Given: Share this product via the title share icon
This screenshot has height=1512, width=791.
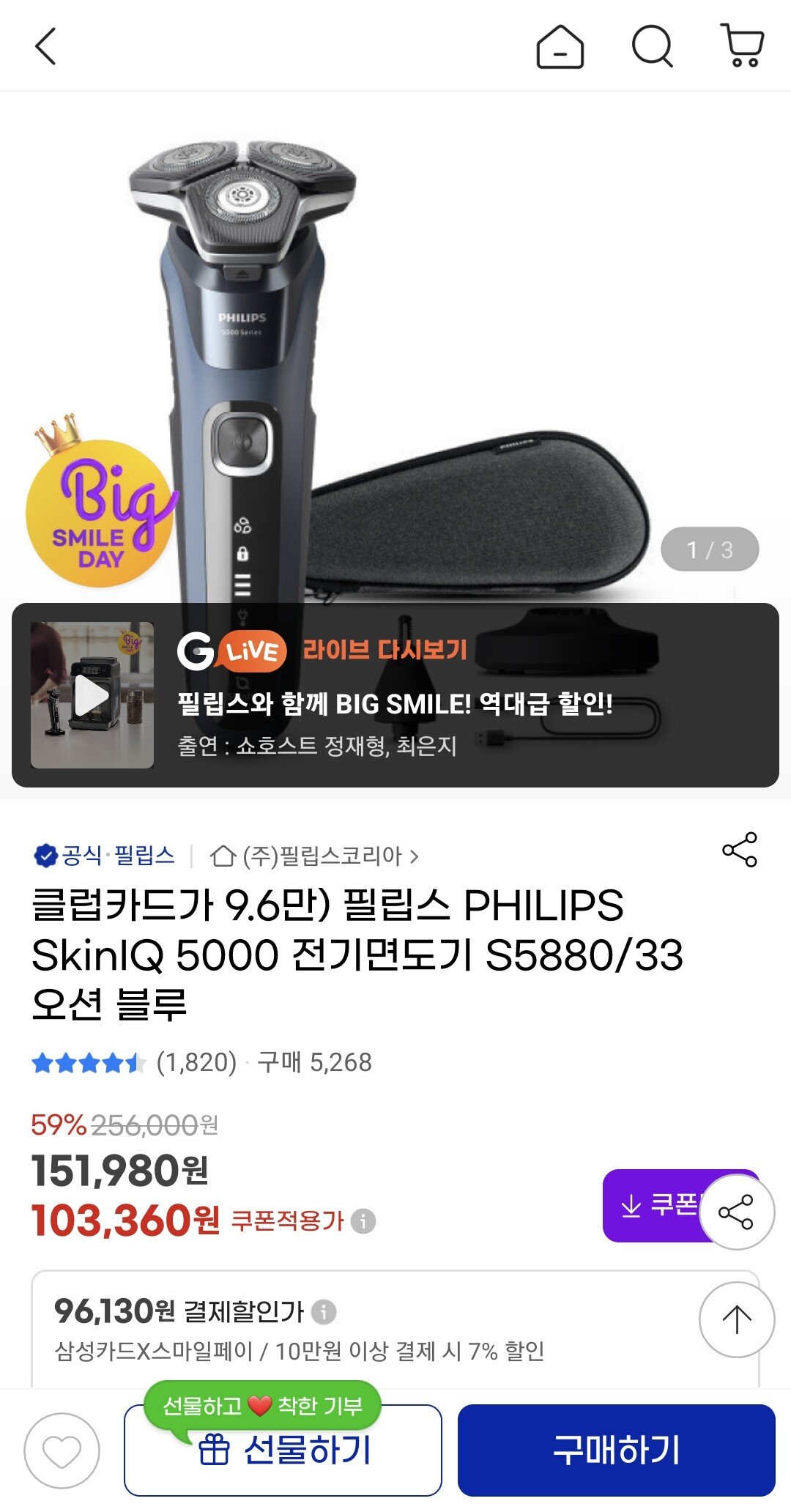Looking at the screenshot, I should click(739, 850).
